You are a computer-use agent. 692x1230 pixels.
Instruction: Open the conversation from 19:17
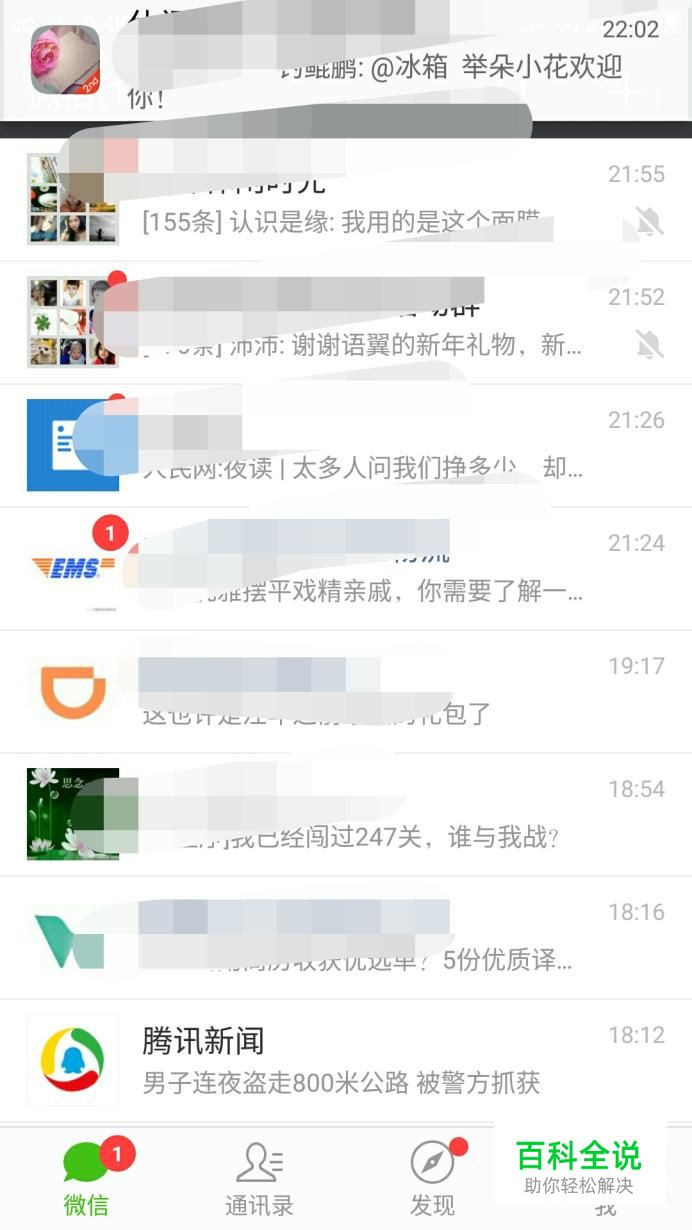(x=346, y=691)
